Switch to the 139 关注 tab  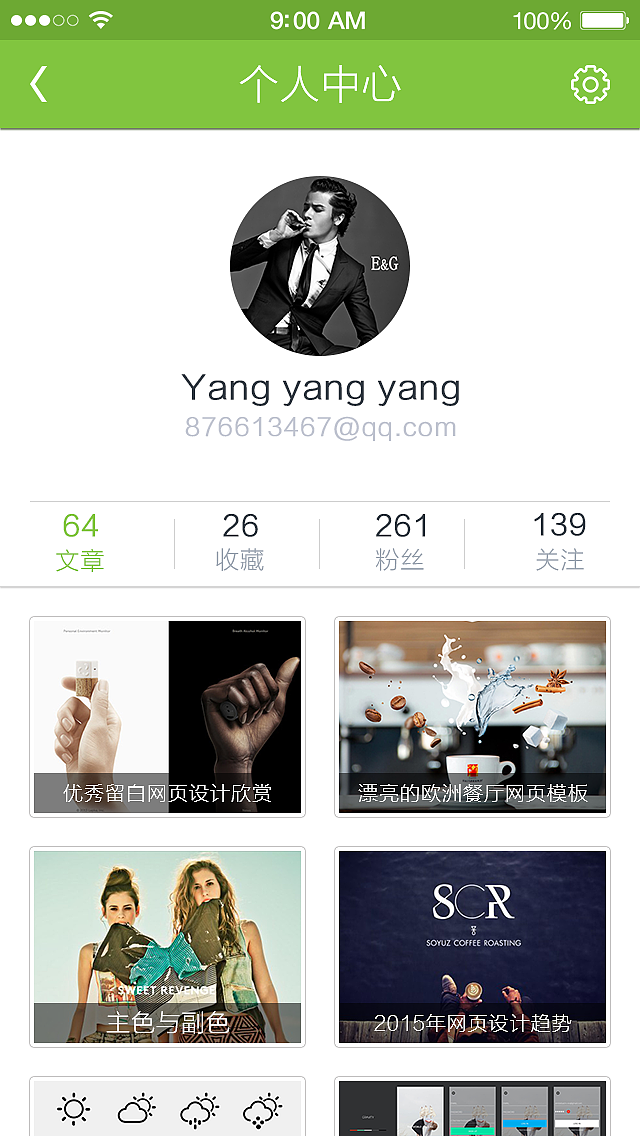(560, 543)
